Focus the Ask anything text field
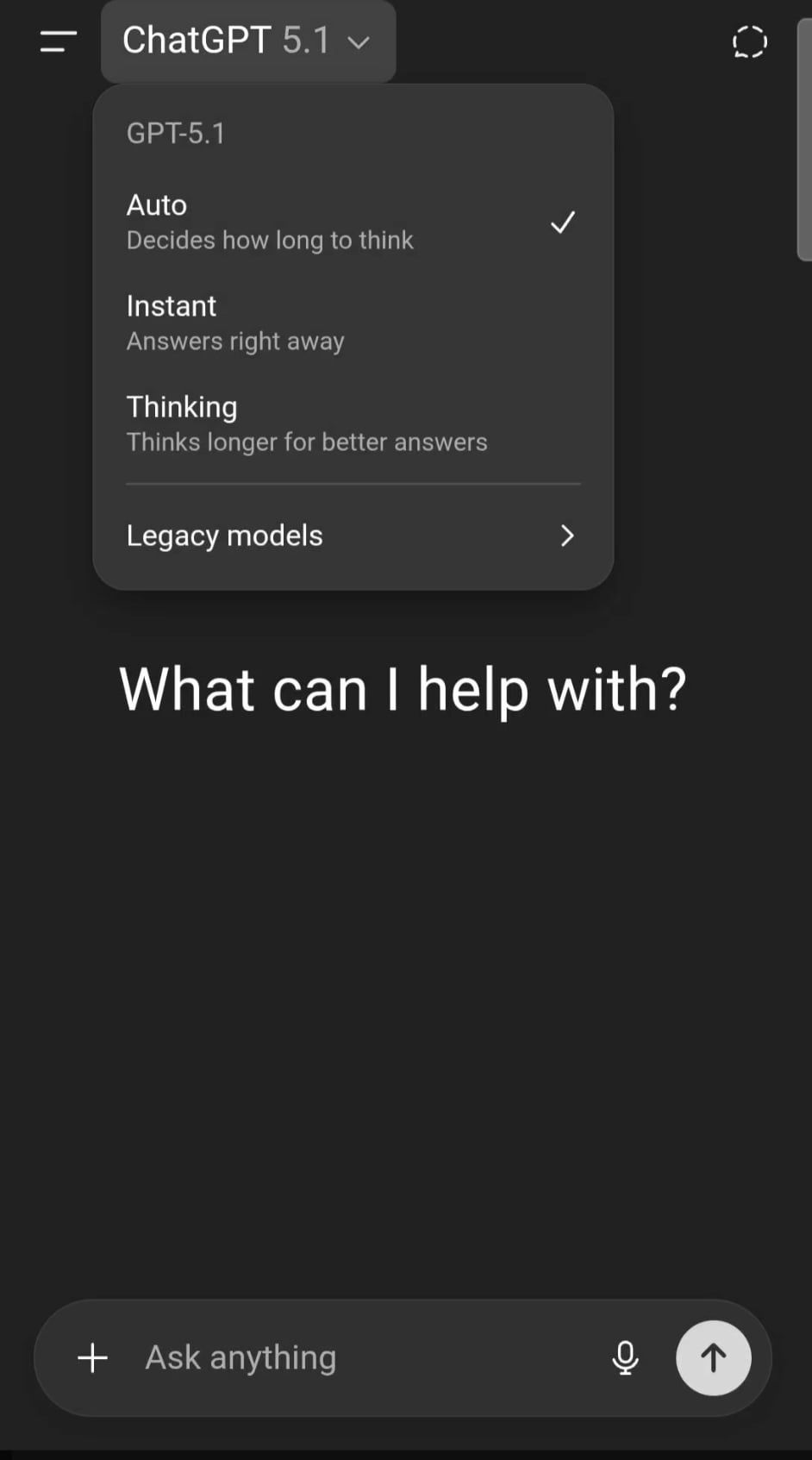This screenshot has height=1460, width=812. [362, 1357]
